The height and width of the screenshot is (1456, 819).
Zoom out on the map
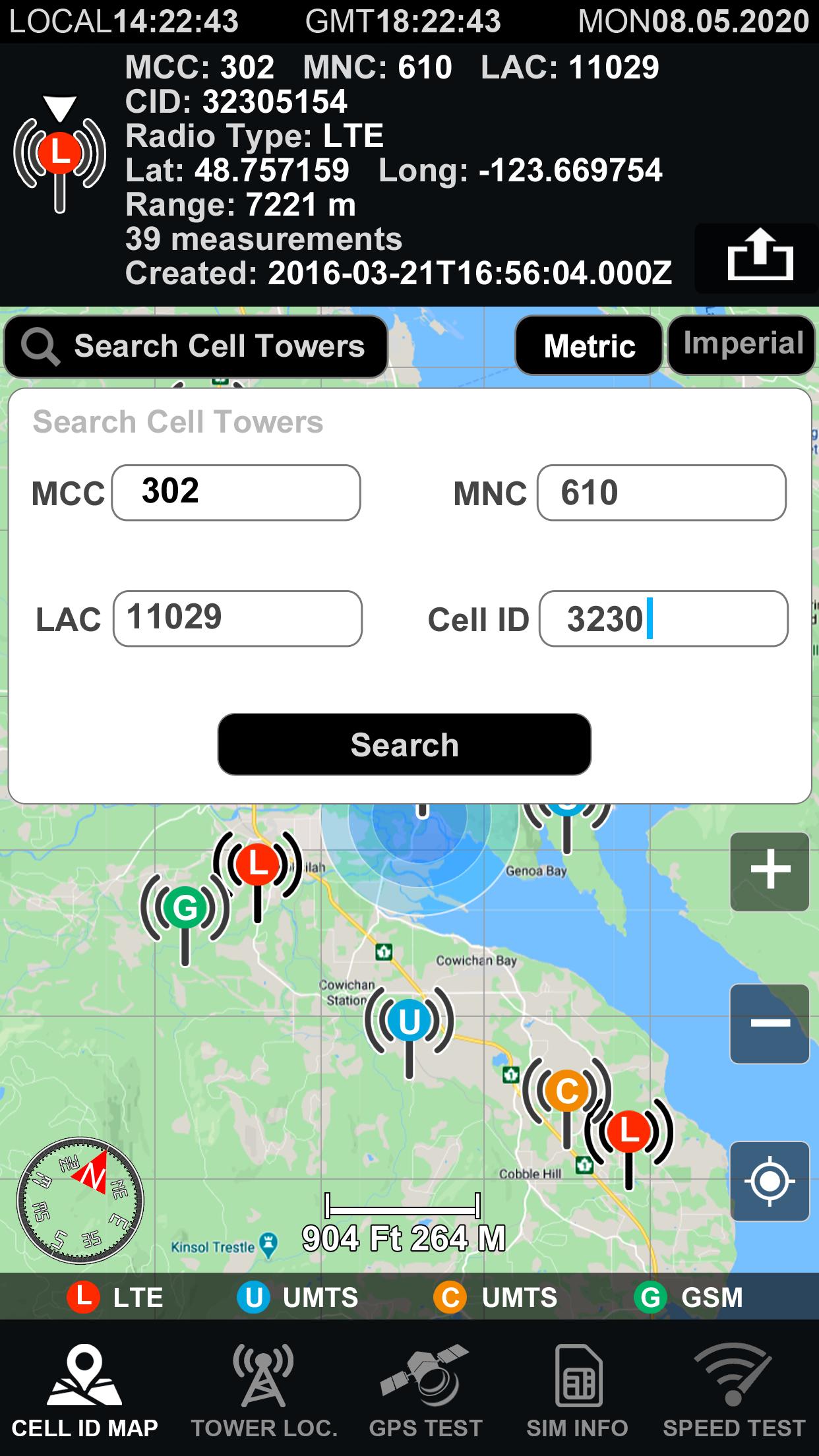[770, 1023]
